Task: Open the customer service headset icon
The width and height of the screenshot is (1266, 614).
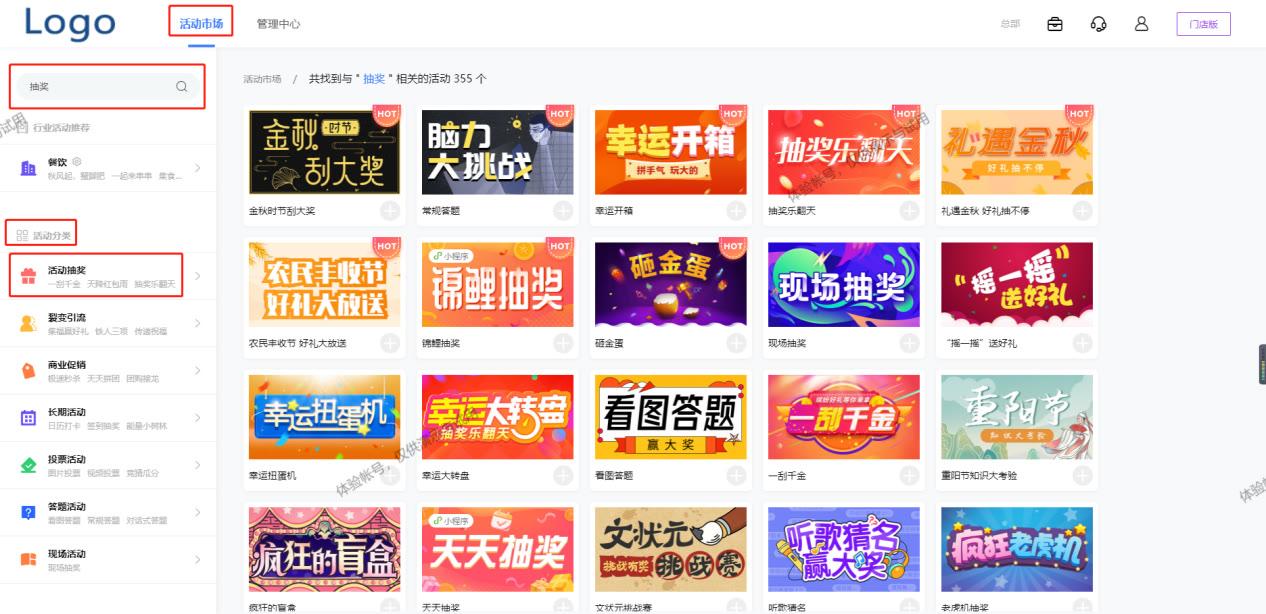Action: (1098, 24)
